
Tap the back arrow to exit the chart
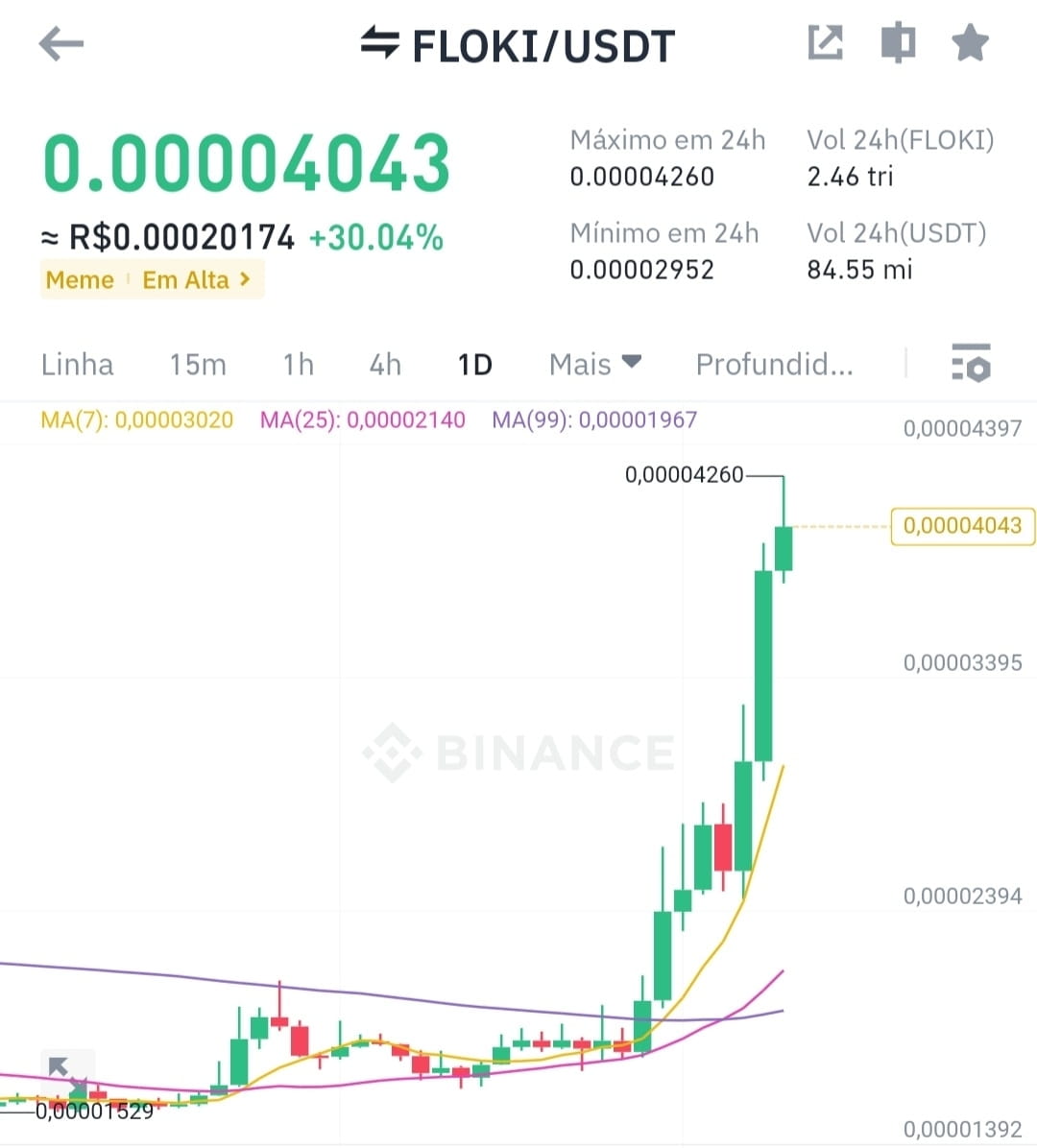(x=60, y=43)
